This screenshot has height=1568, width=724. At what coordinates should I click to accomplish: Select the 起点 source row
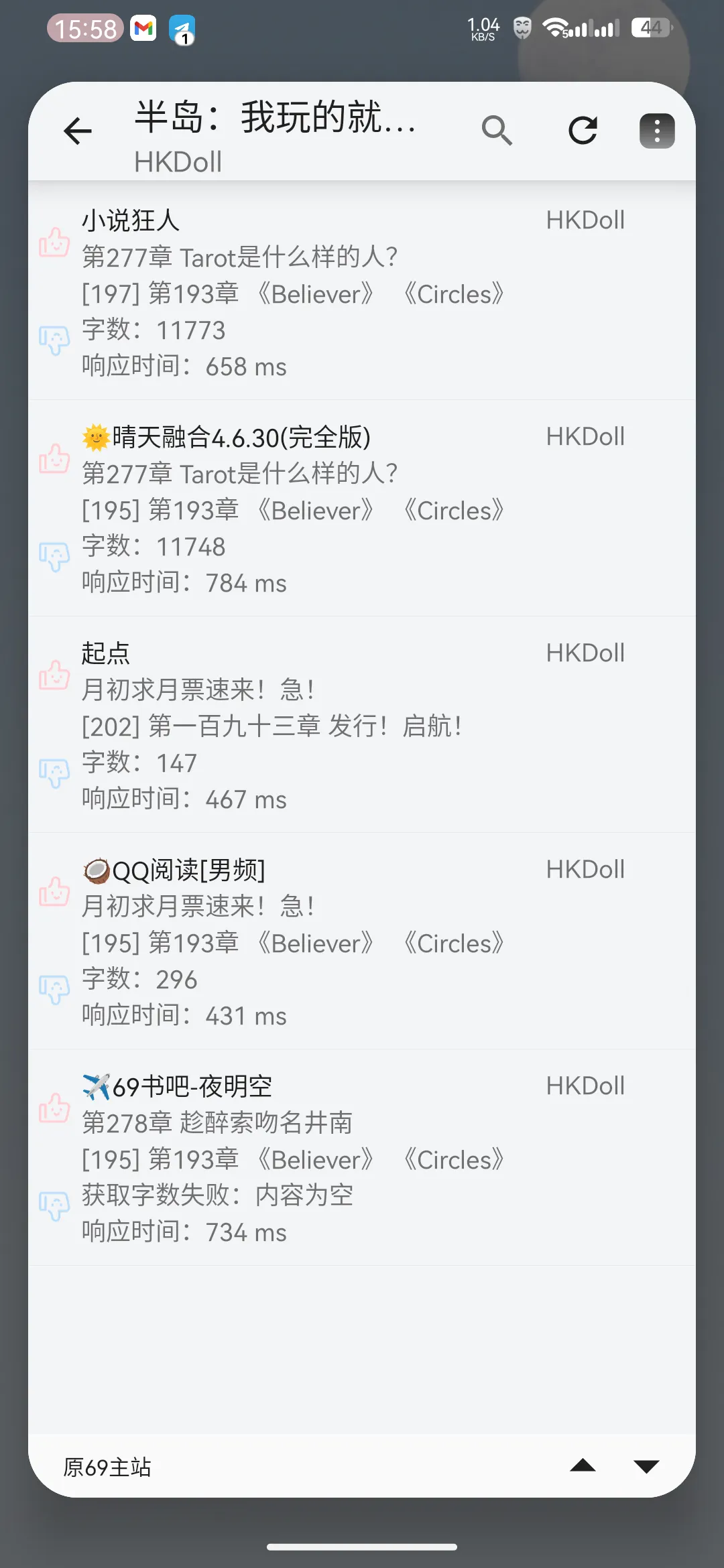click(x=362, y=725)
